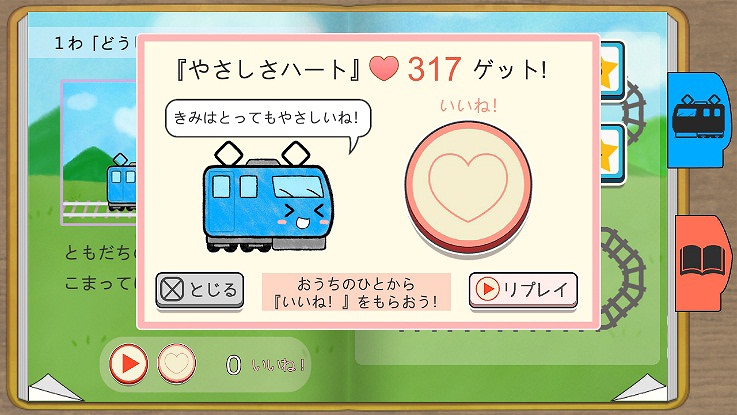Tap the リプレイ replay button
Viewport: 737px width, 415px height.
tap(522, 290)
